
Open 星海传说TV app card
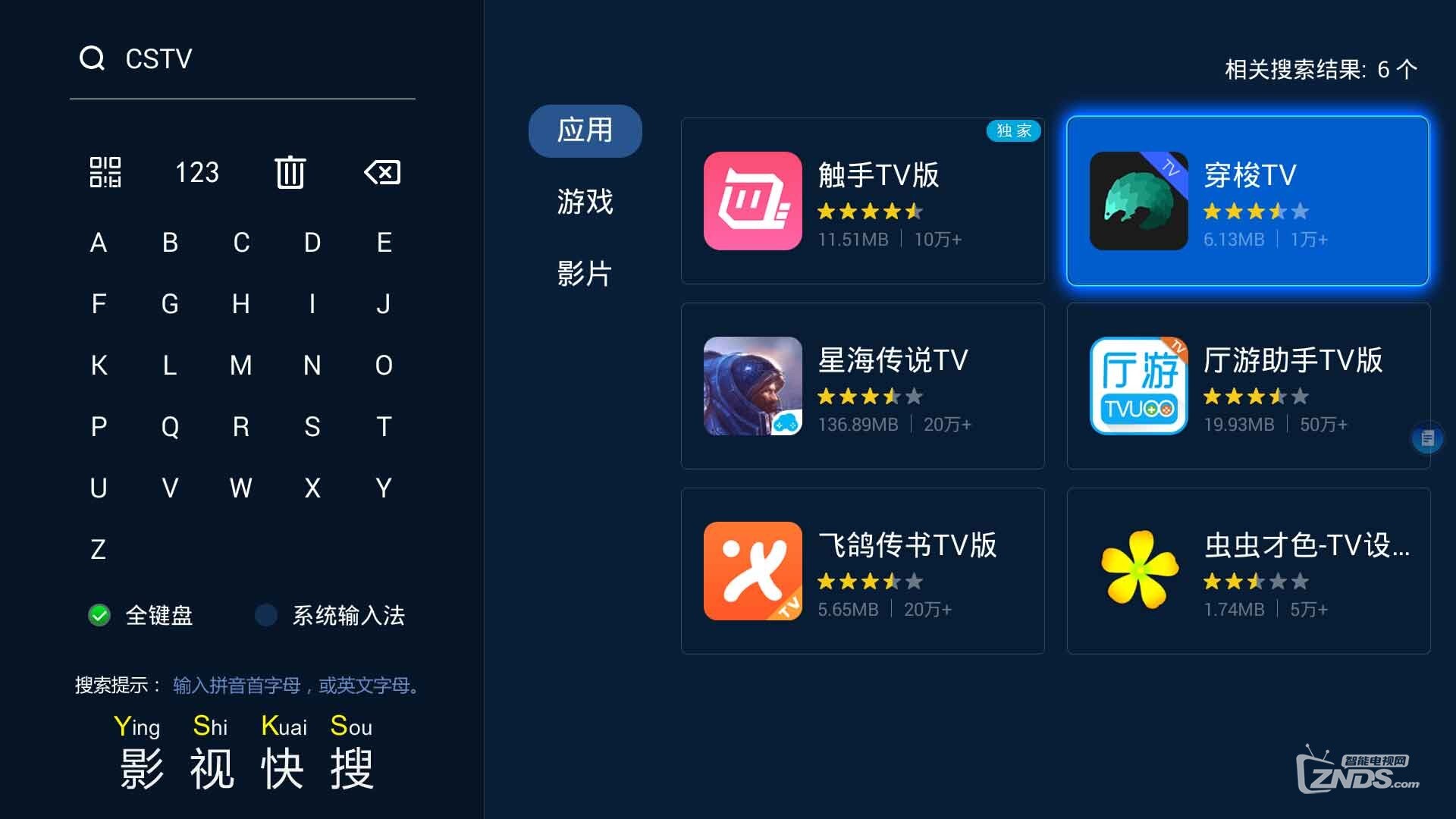point(862,386)
